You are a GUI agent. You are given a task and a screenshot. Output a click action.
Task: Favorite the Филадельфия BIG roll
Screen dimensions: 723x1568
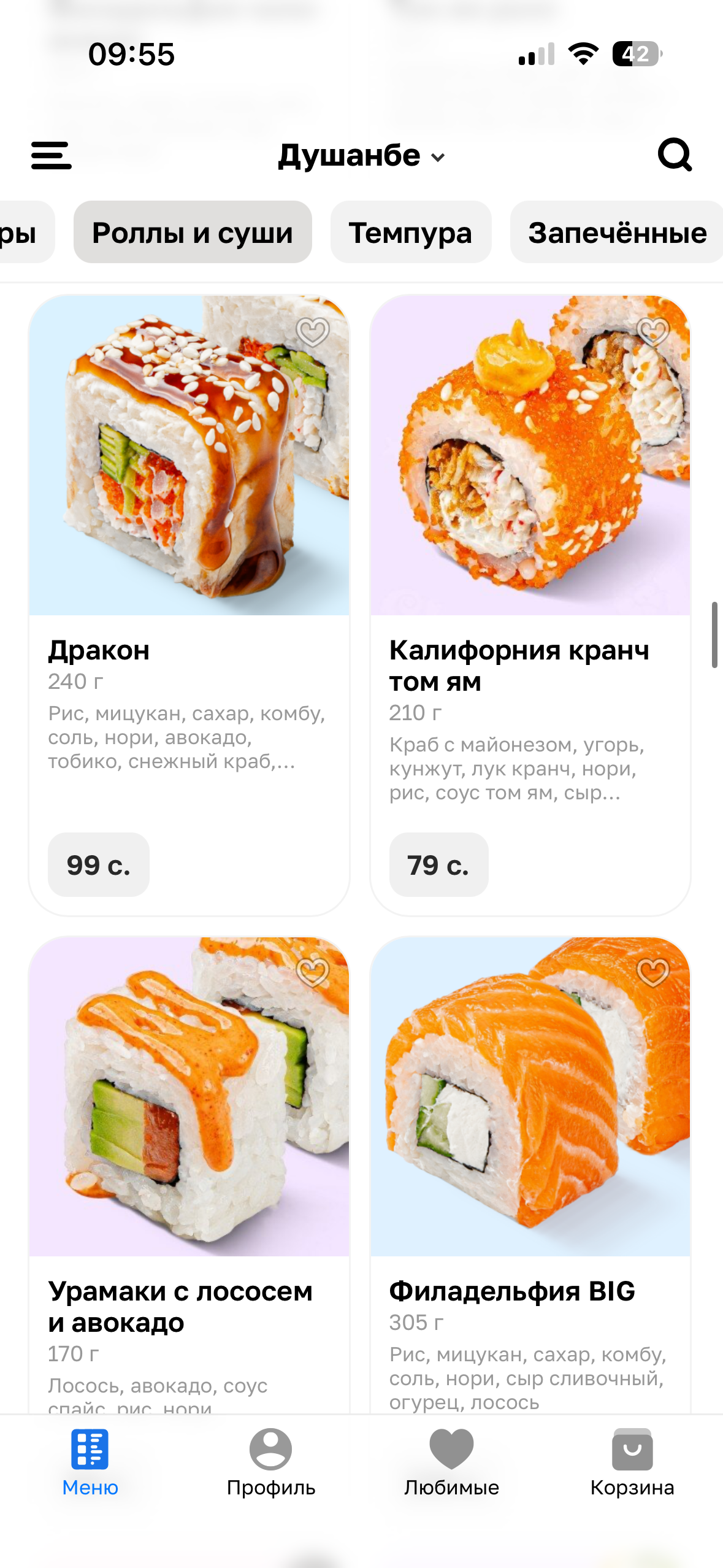(x=653, y=972)
